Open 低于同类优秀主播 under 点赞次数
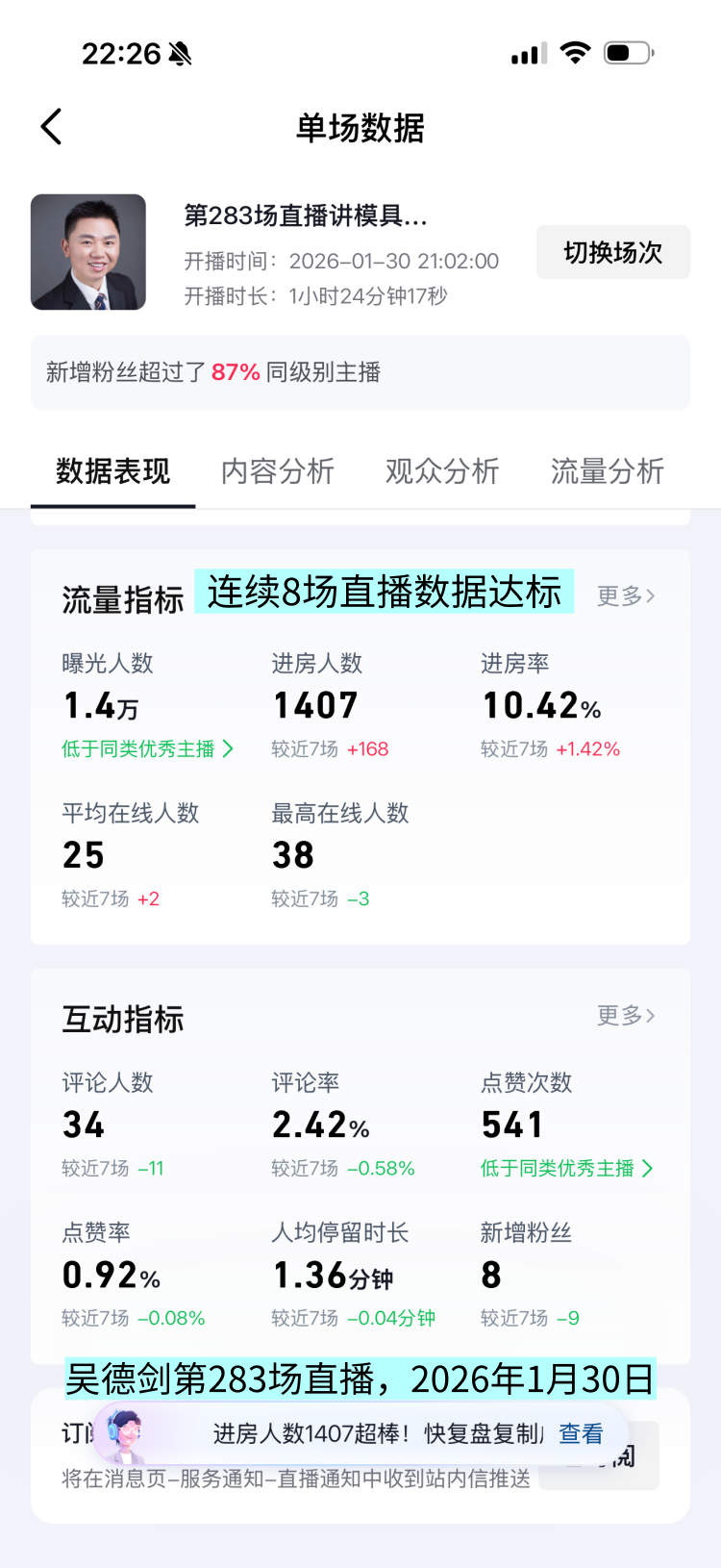Image resolution: width=721 pixels, height=1568 pixels. (x=566, y=1168)
